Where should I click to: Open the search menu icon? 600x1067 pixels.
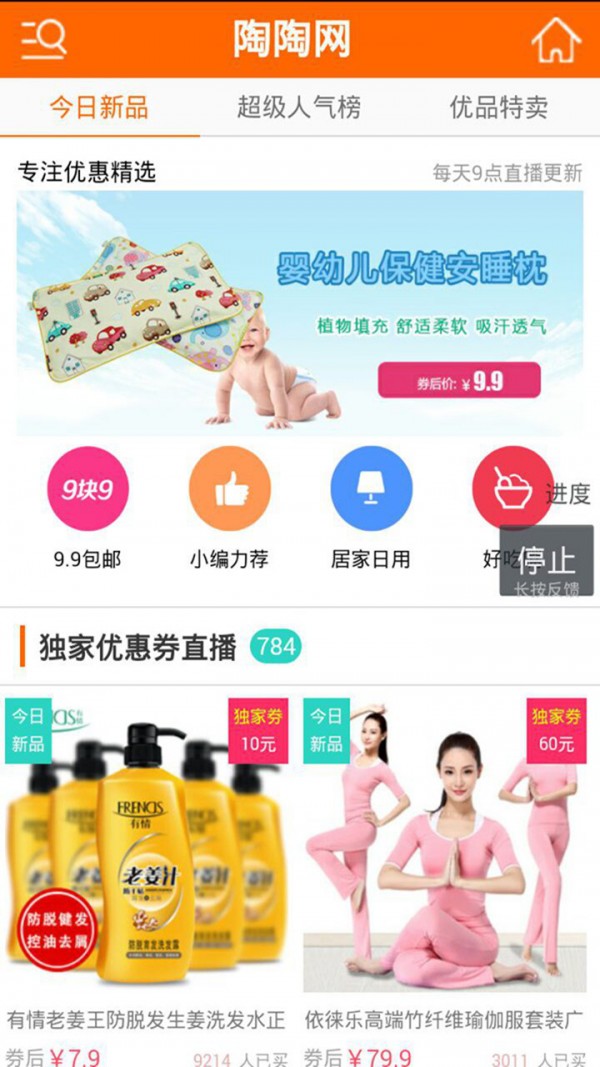[43, 39]
